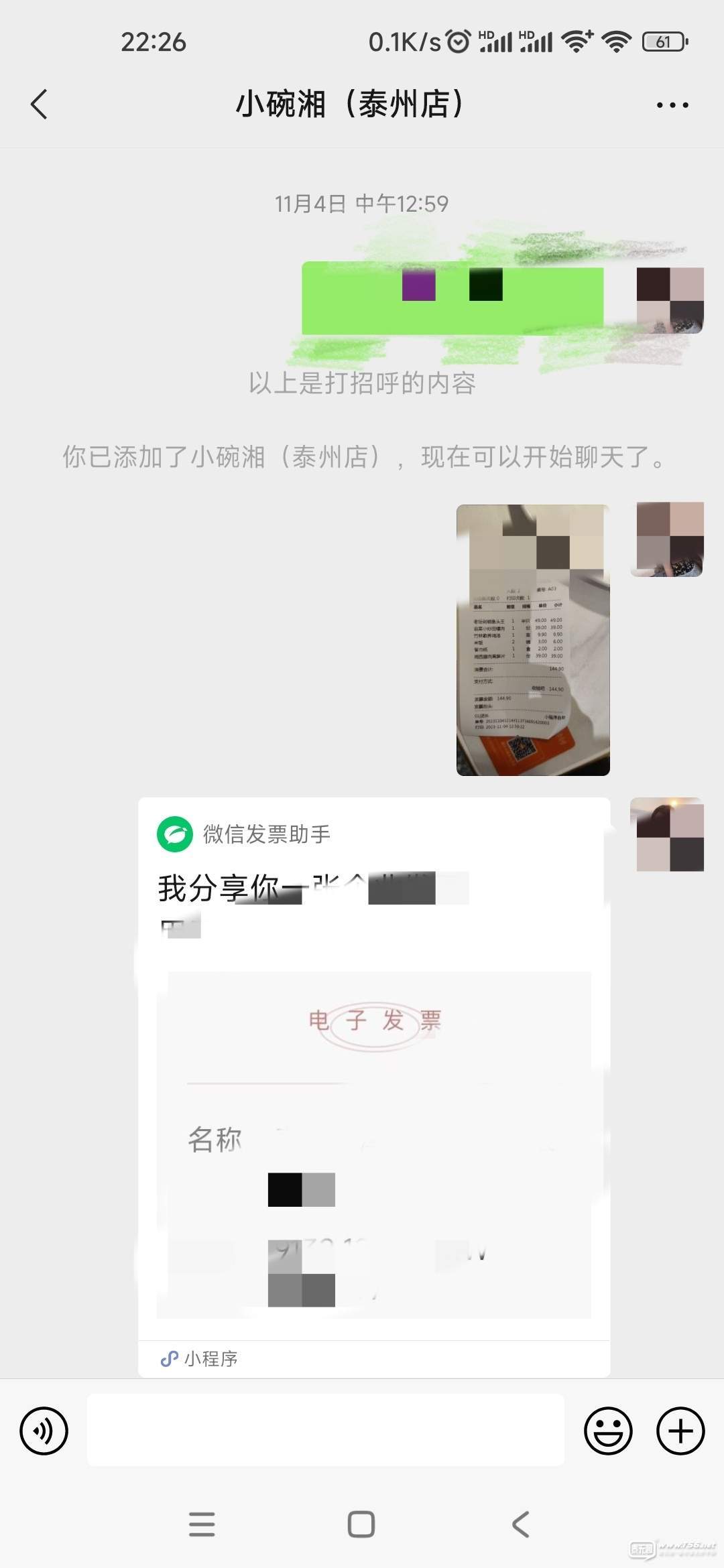Screen dimensions: 724x1568
Task: Tap the message text field
Action: (x=325, y=1430)
